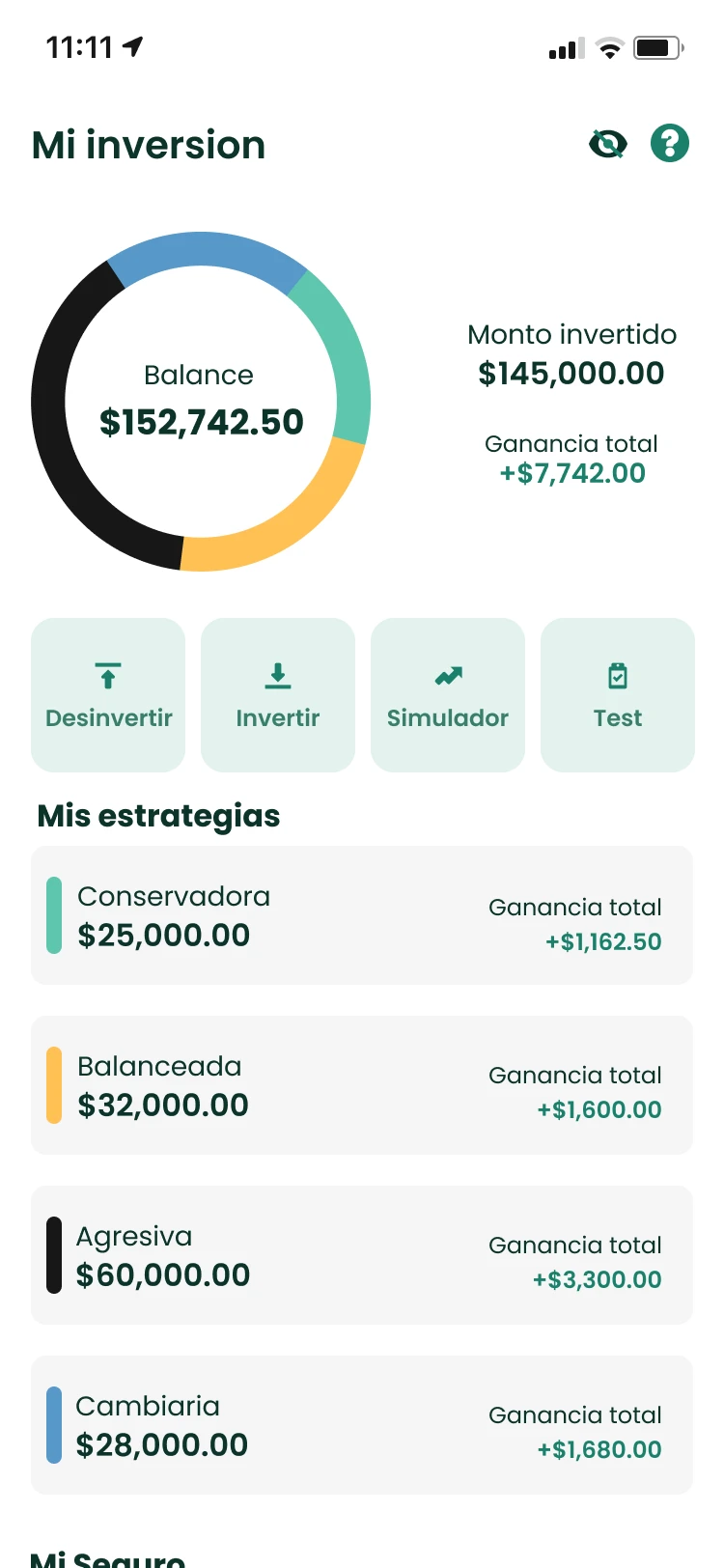Open the help question mark icon
Image resolution: width=724 pixels, height=1568 pixels.
tap(670, 144)
